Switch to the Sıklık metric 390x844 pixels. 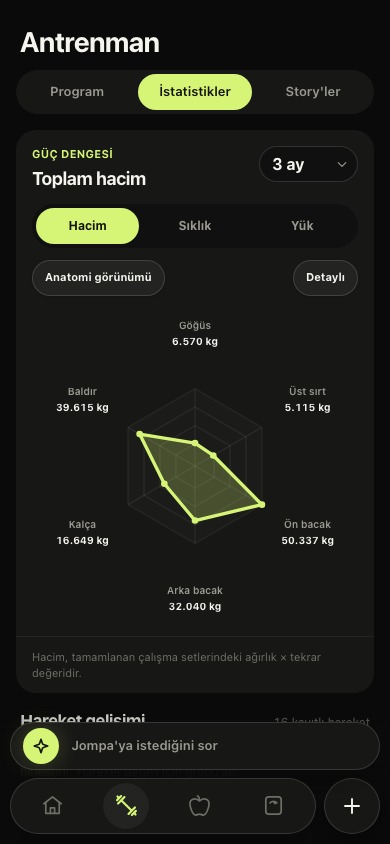point(195,226)
